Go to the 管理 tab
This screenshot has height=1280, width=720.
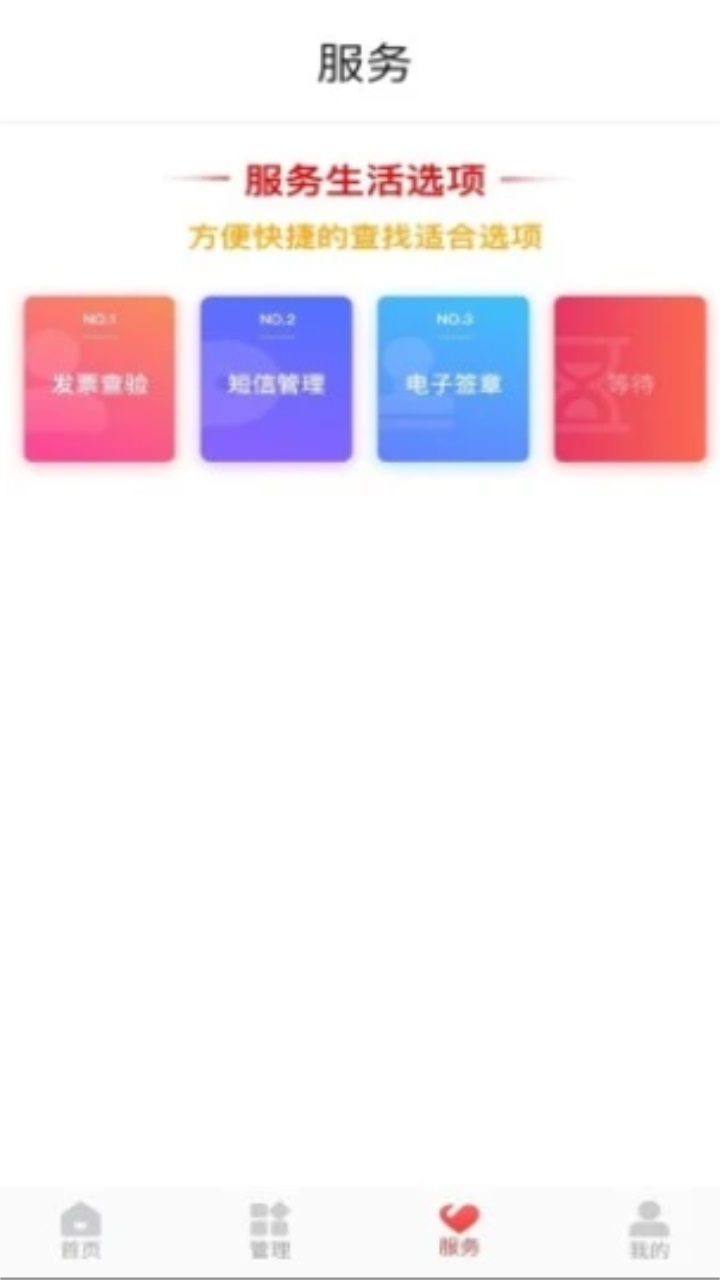[x=269, y=1230]
